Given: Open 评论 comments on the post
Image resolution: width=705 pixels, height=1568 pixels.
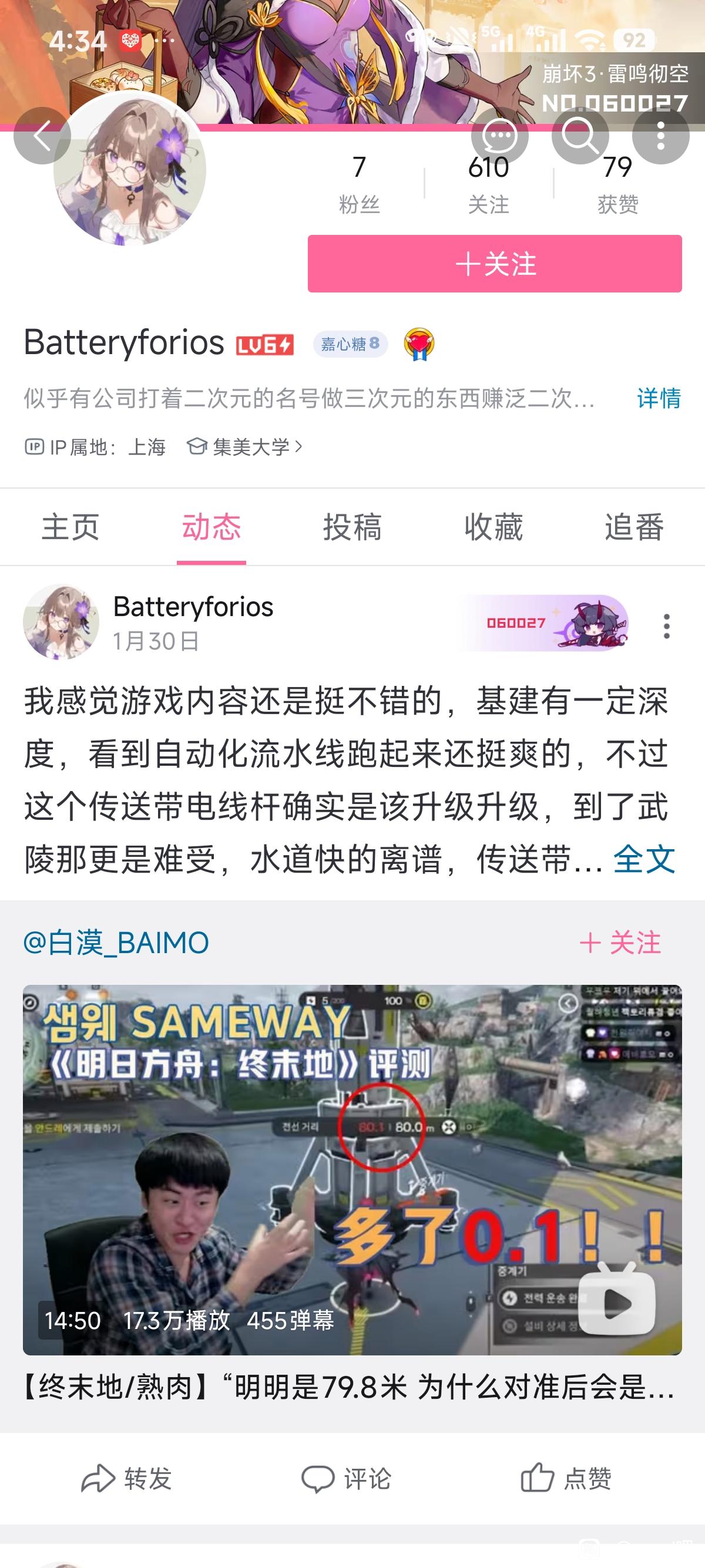Looking at the screenshot, I should pos(347,1478).
